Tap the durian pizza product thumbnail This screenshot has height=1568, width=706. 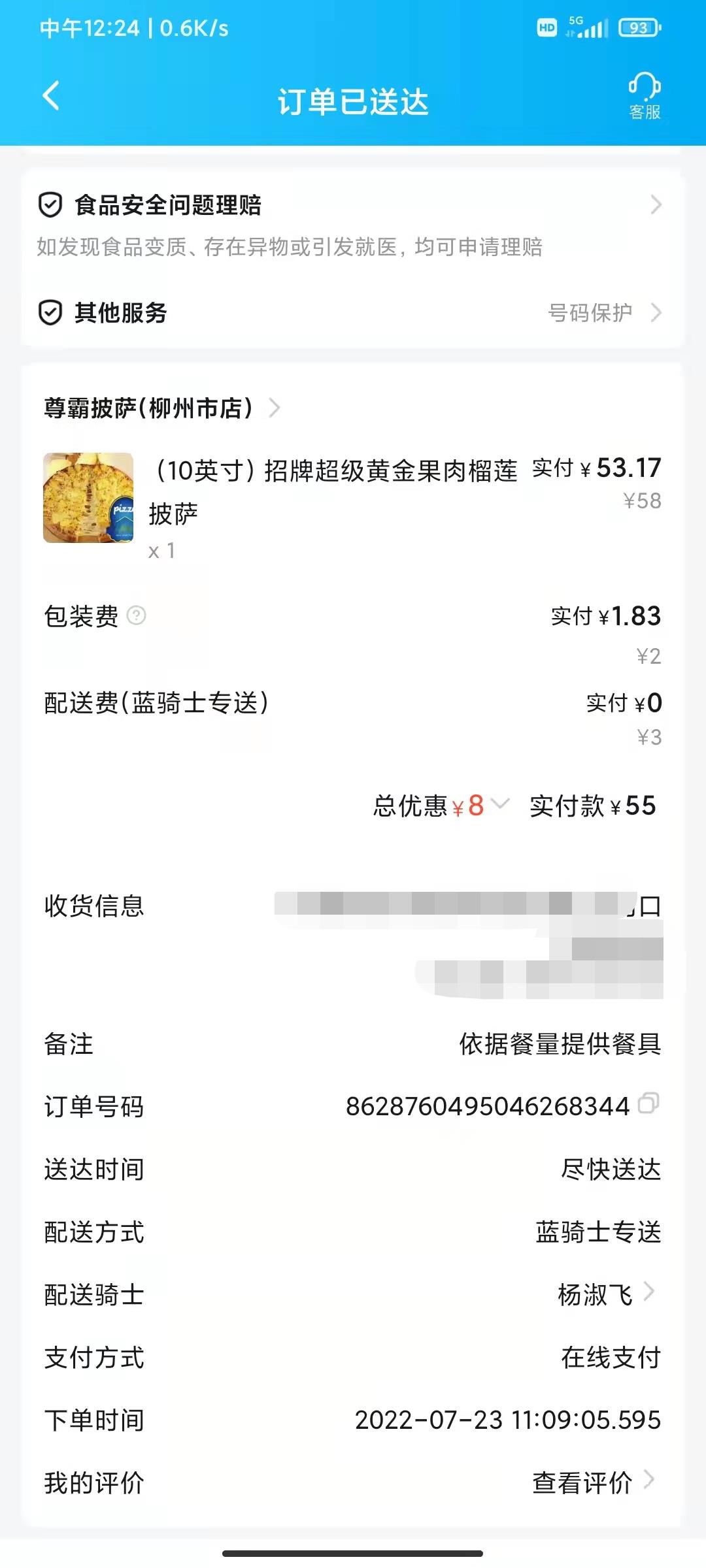(88, 497)
